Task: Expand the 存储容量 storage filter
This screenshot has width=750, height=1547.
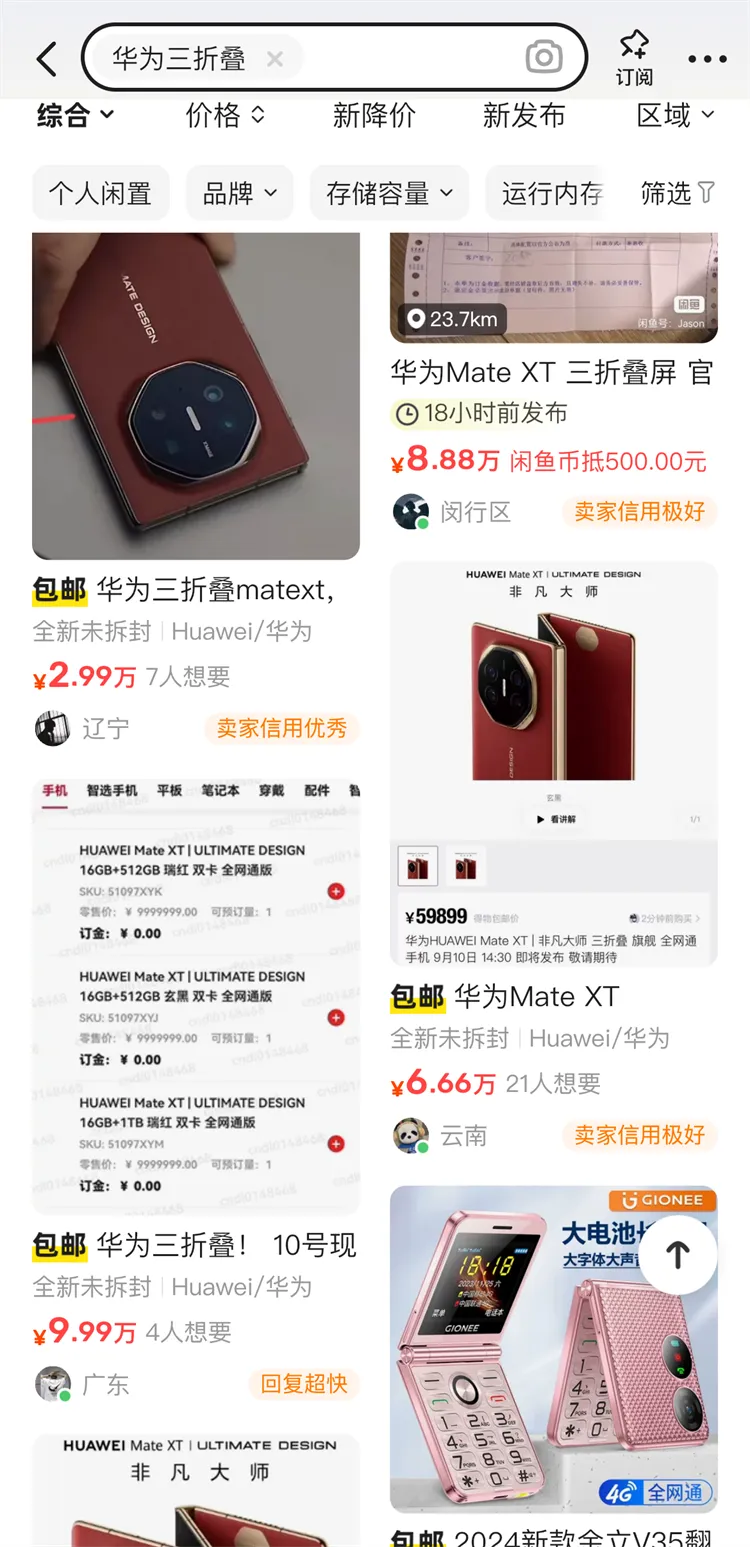Action: coord(388,193)
